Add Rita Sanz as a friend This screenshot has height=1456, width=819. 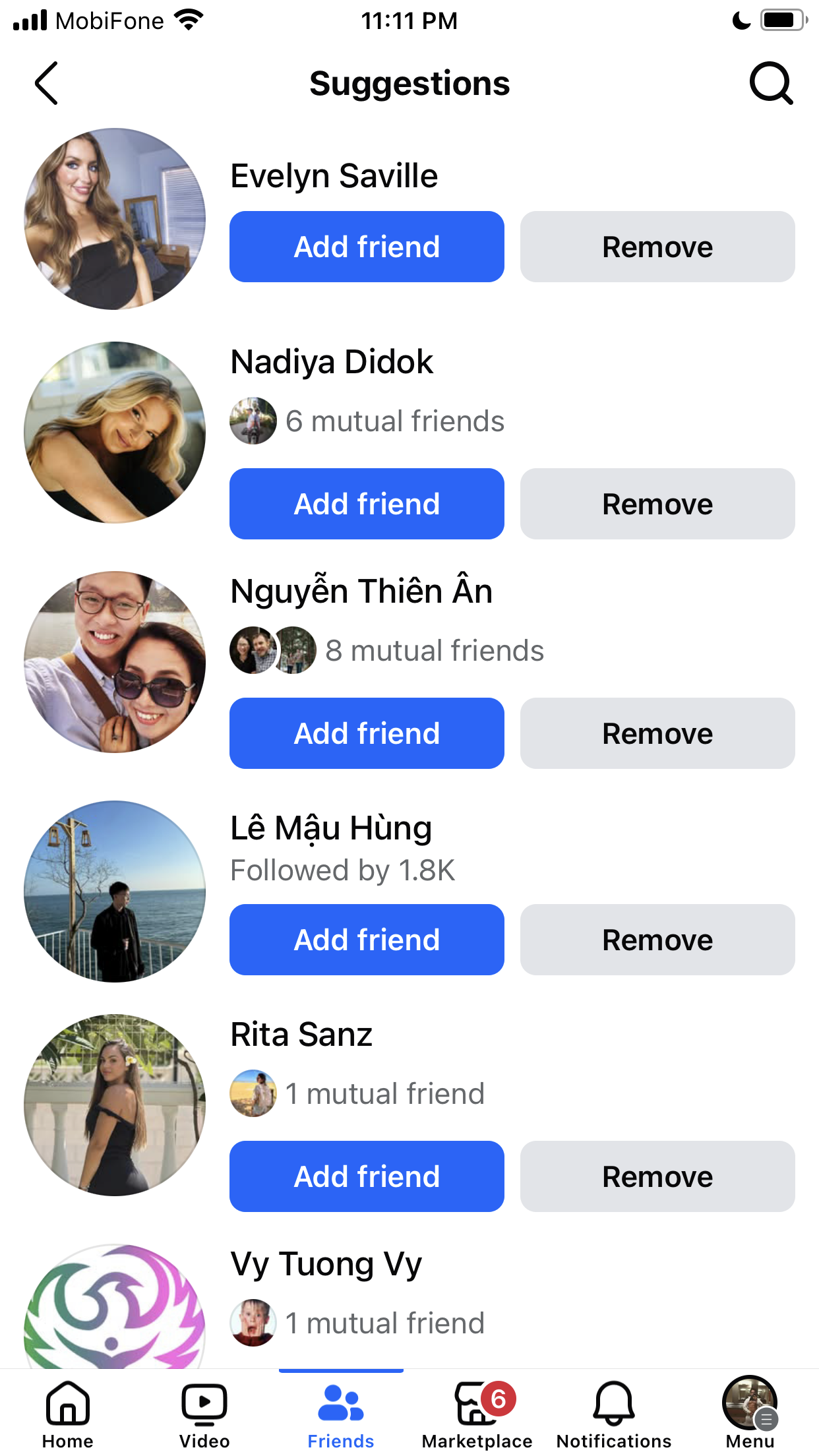point(367,1176)
